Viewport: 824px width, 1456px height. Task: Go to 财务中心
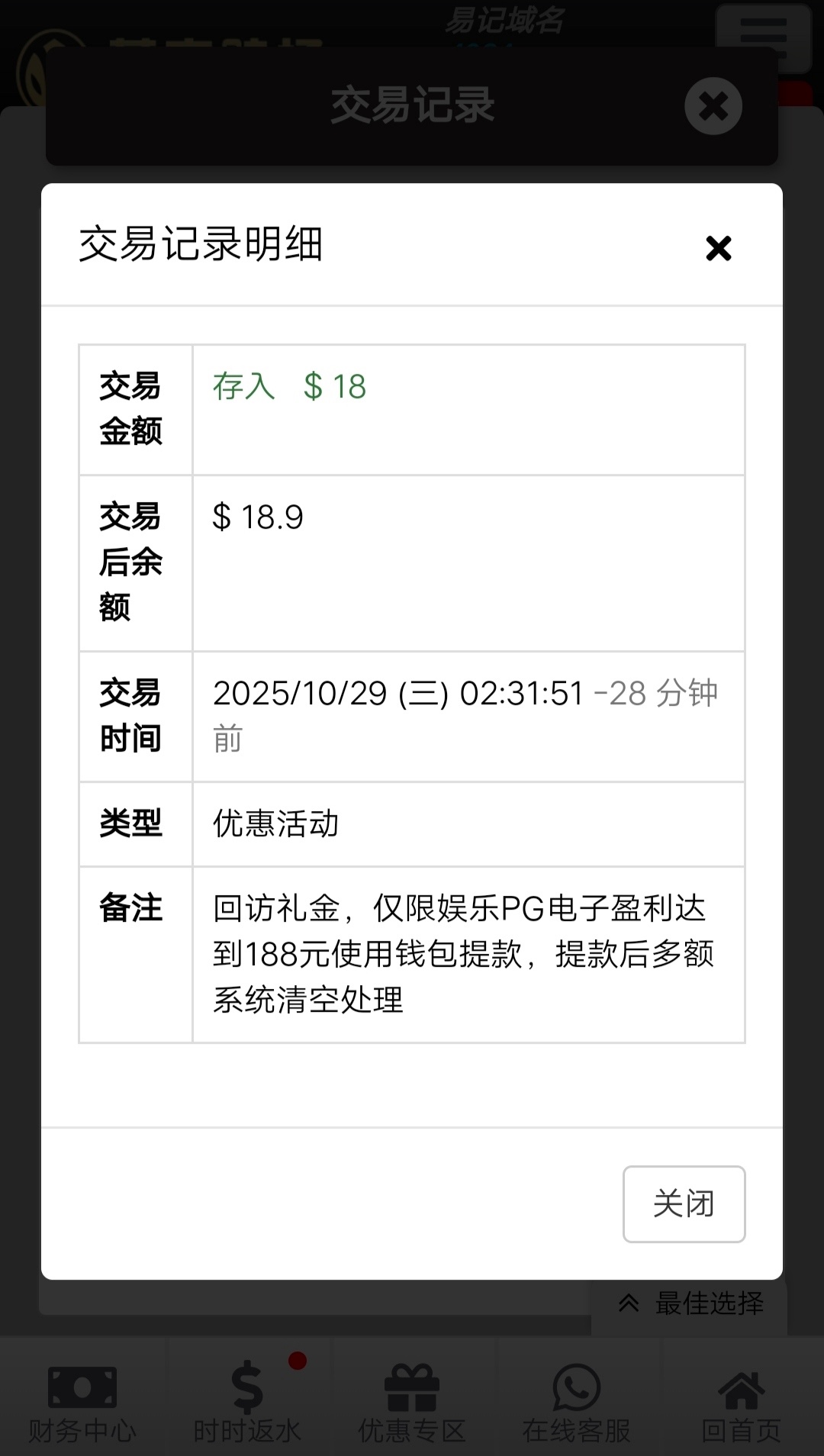click(x=82, y=1406)
